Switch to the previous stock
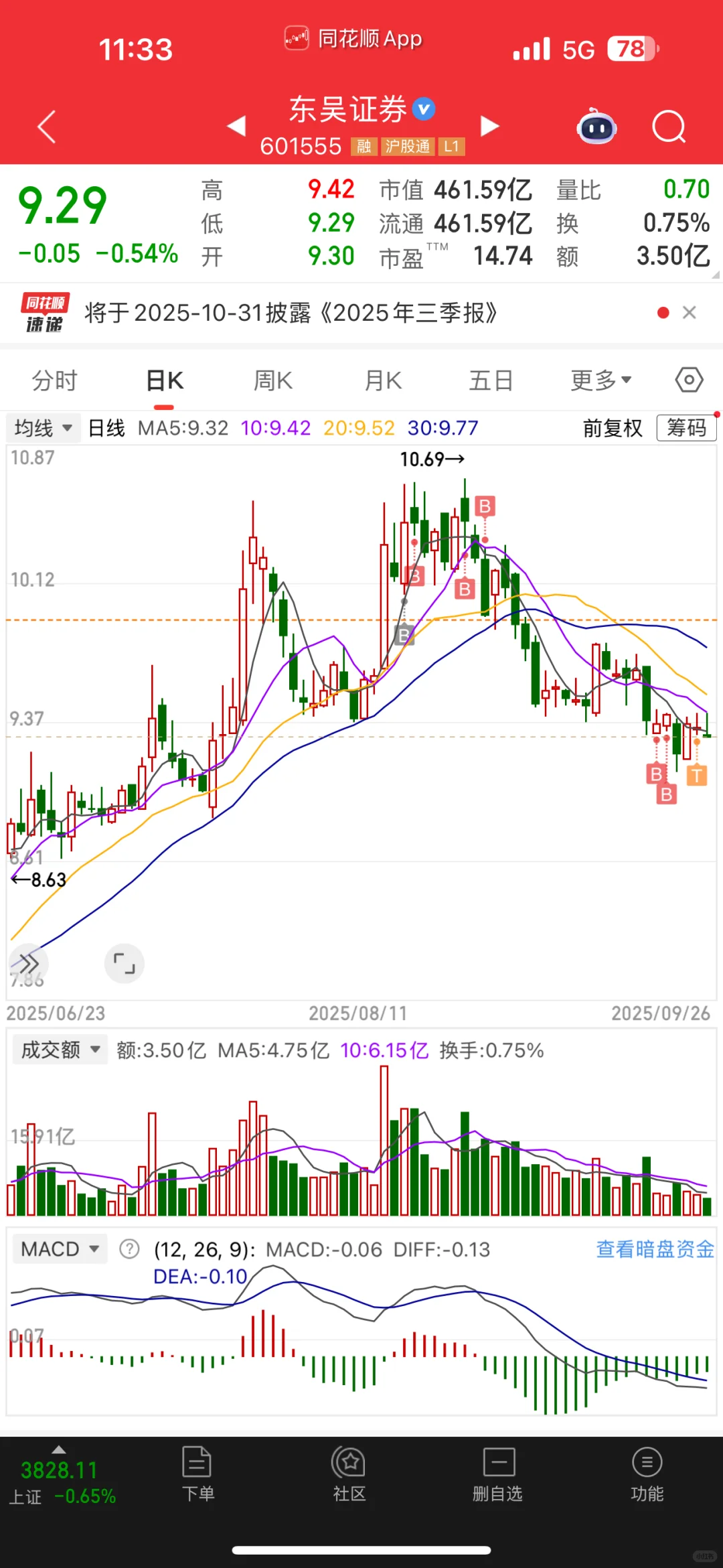Screen dimensions: 723x1568 (236, 126)
